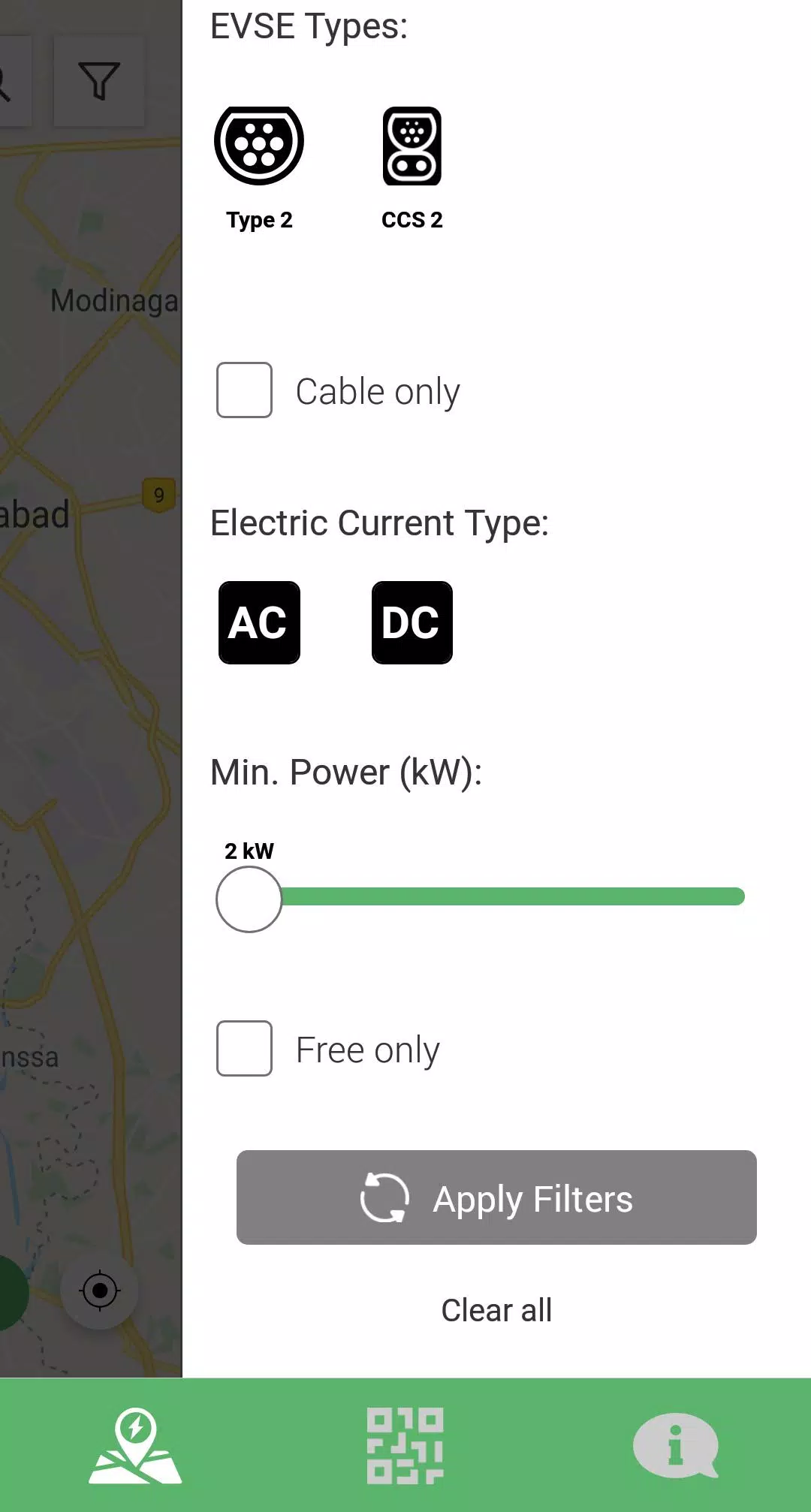Clear all selected filters
The height and width of the screenshot is (1512, 811).
coord(496,1310)
